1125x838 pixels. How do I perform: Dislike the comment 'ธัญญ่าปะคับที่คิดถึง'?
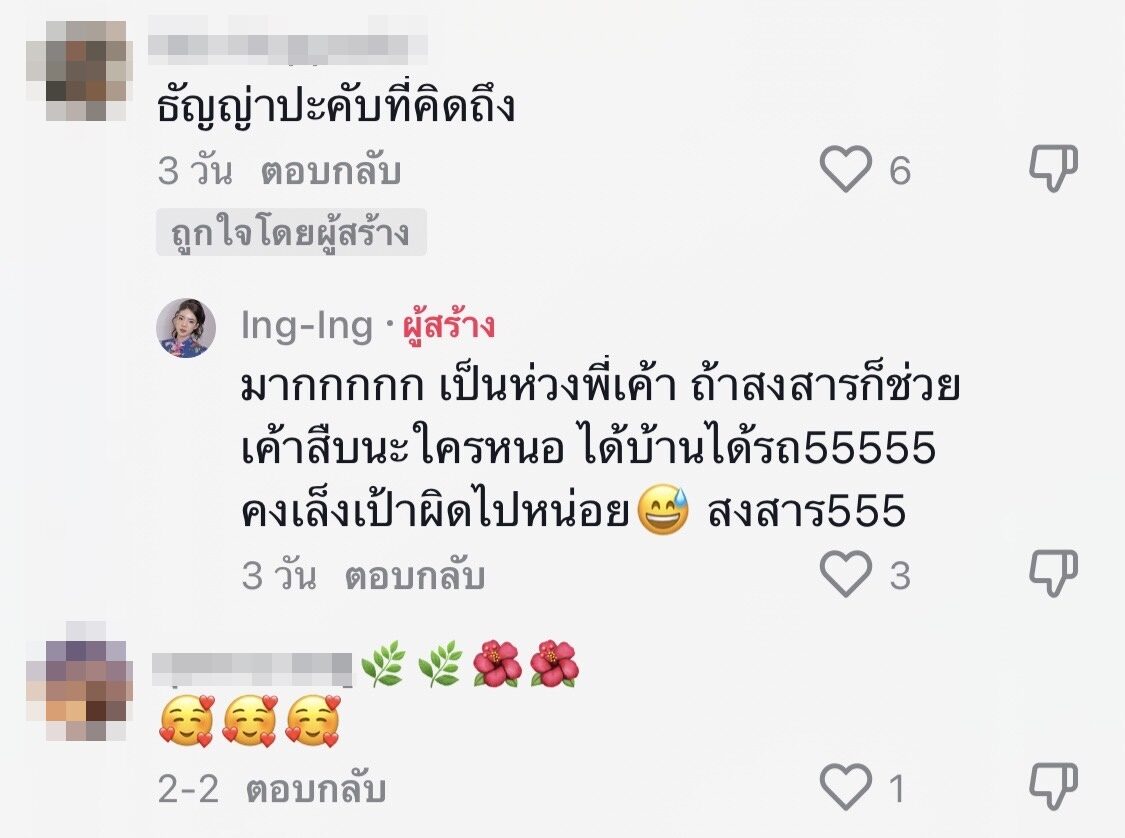[1054, 169]
